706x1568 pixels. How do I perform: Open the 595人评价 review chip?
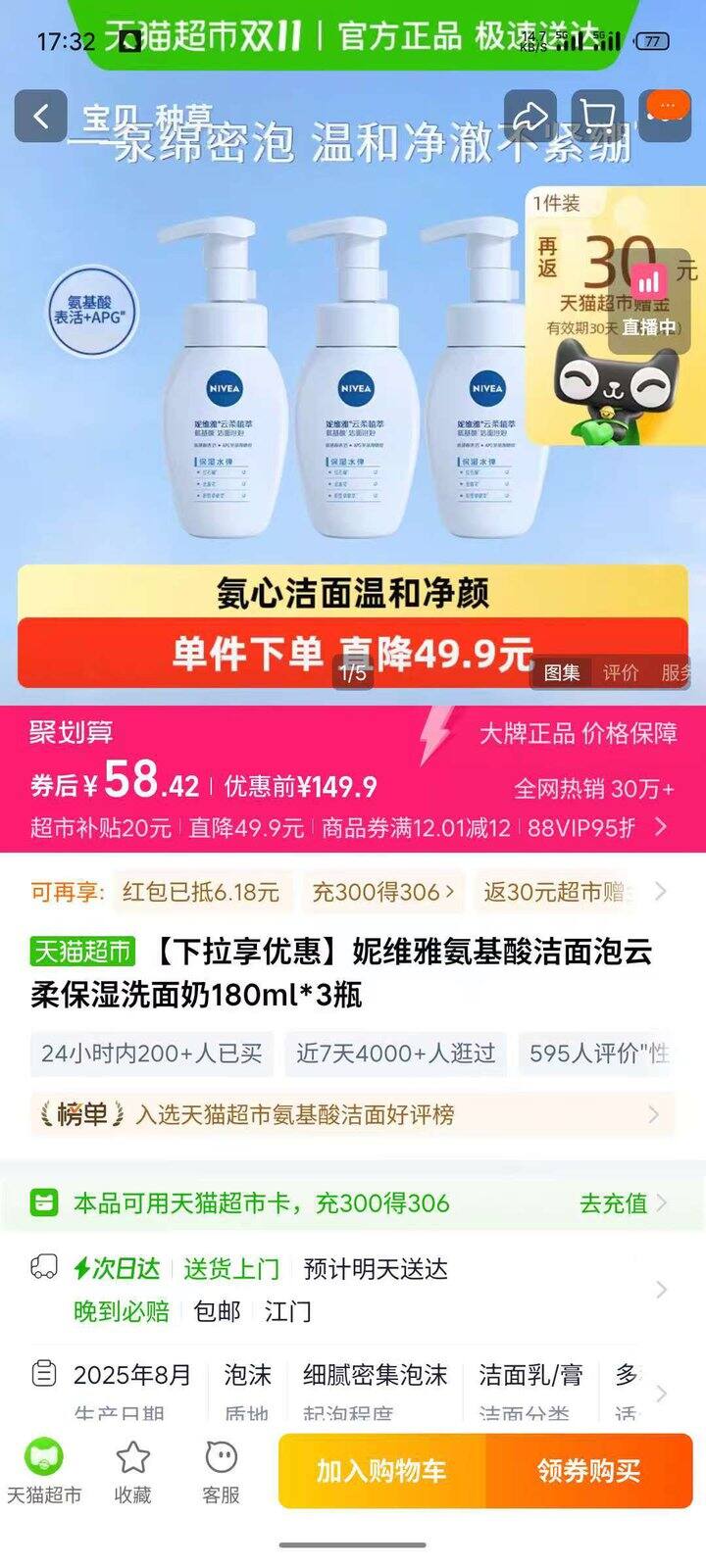pos(598,1053)
